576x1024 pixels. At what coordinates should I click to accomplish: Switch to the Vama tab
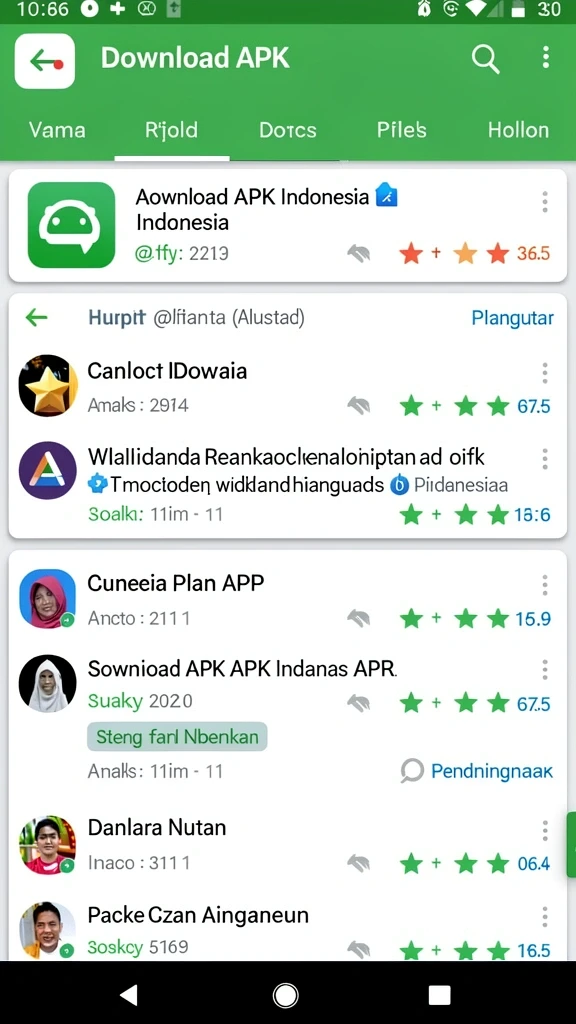(57, 130)
